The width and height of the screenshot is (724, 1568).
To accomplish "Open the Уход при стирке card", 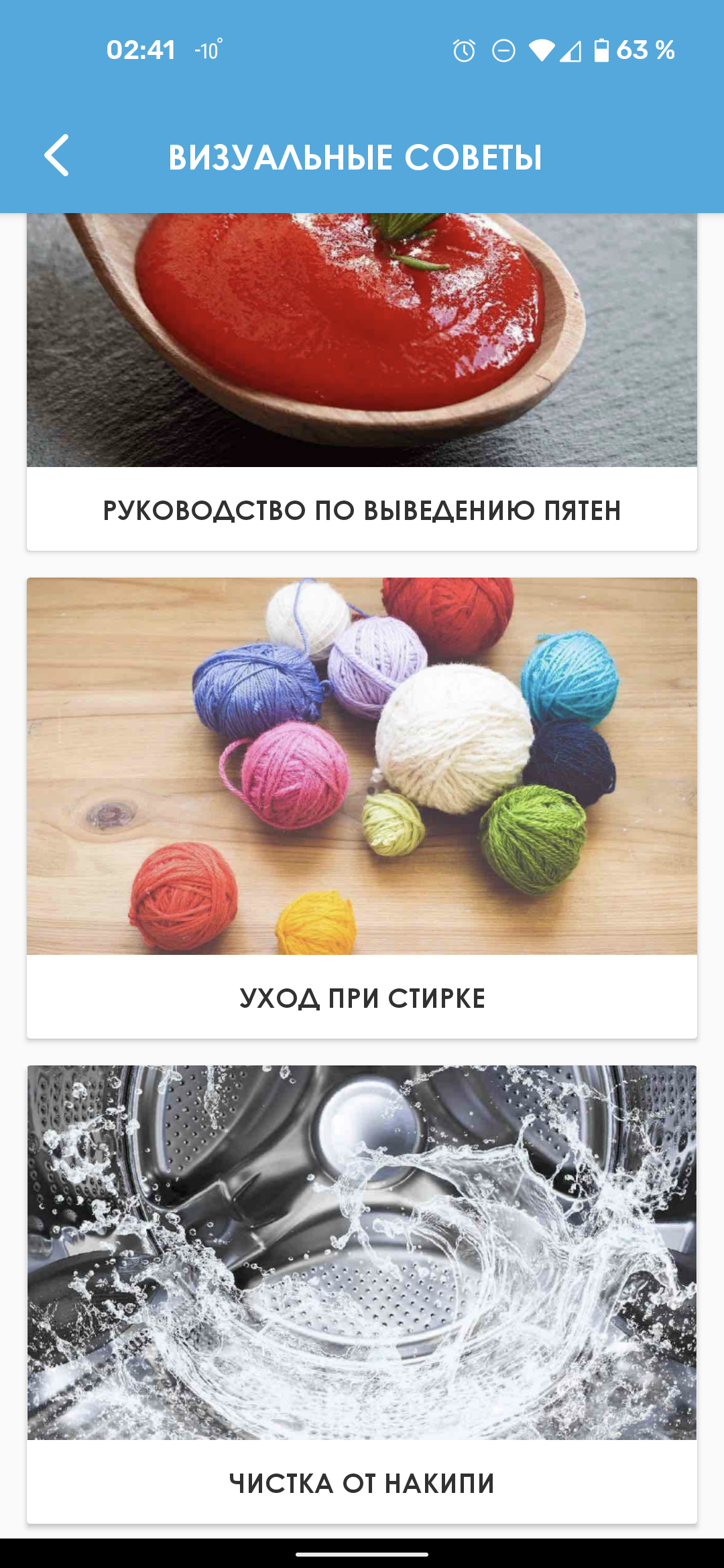I will pyautogui.click(x=362, y=807).
